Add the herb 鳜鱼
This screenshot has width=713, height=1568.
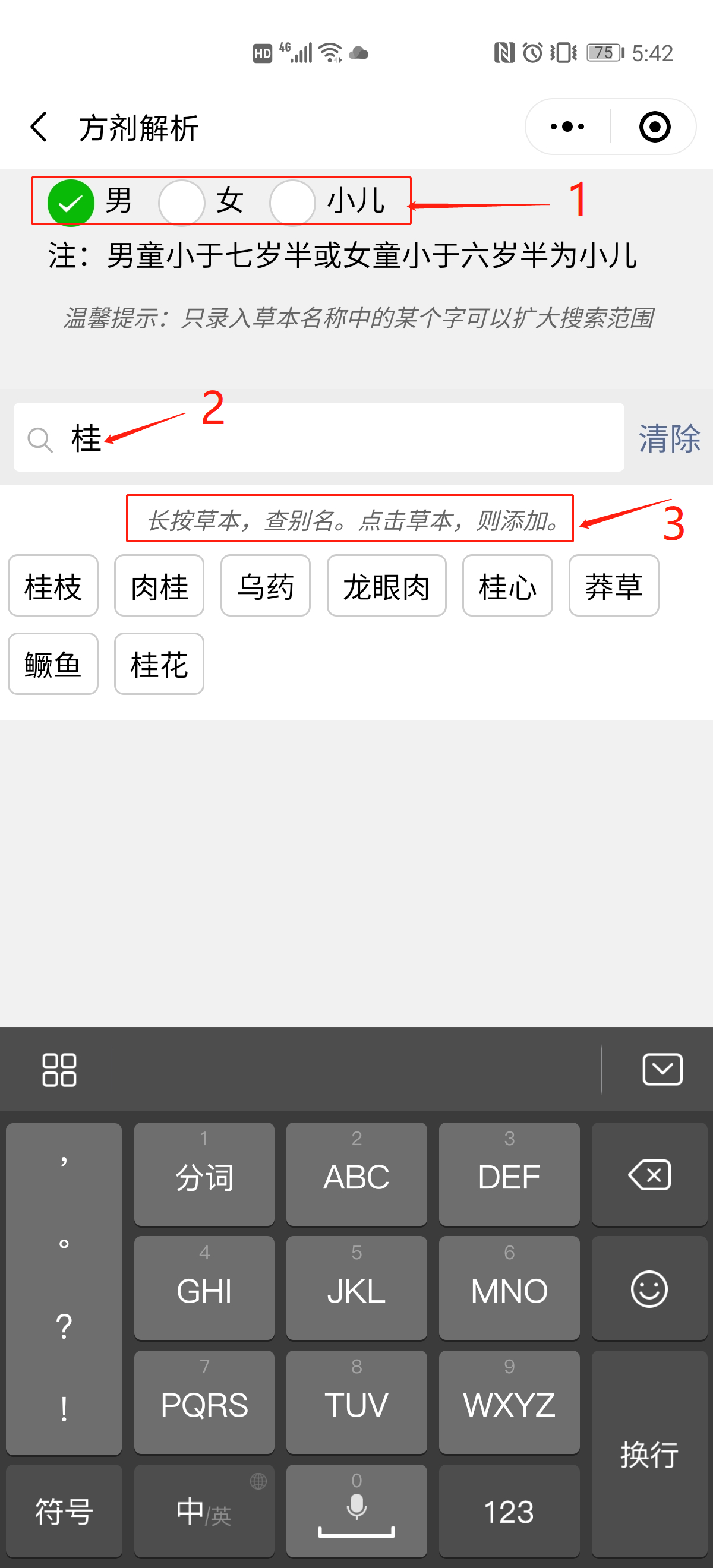(53, 664)
